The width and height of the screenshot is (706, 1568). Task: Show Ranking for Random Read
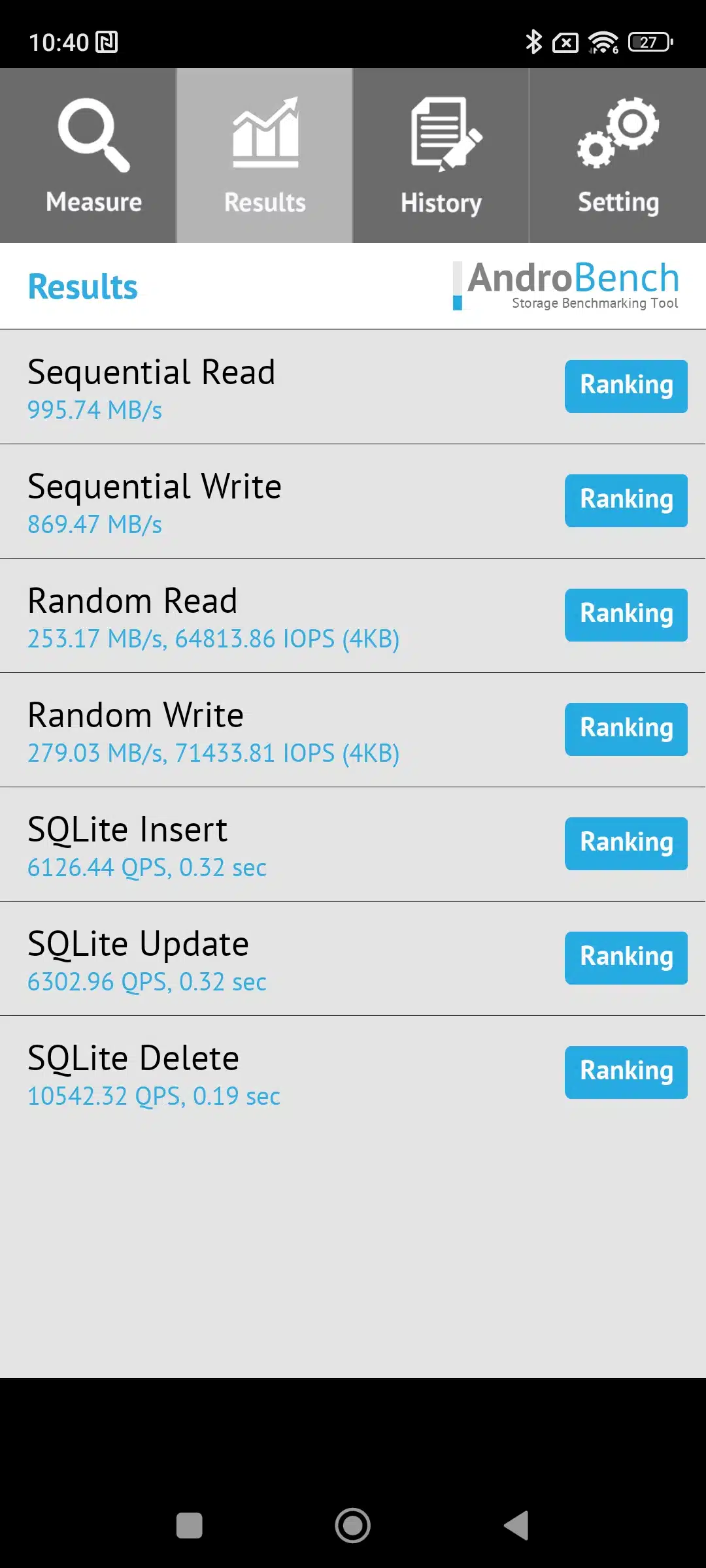pyautogui.click(x=626, y=615)
